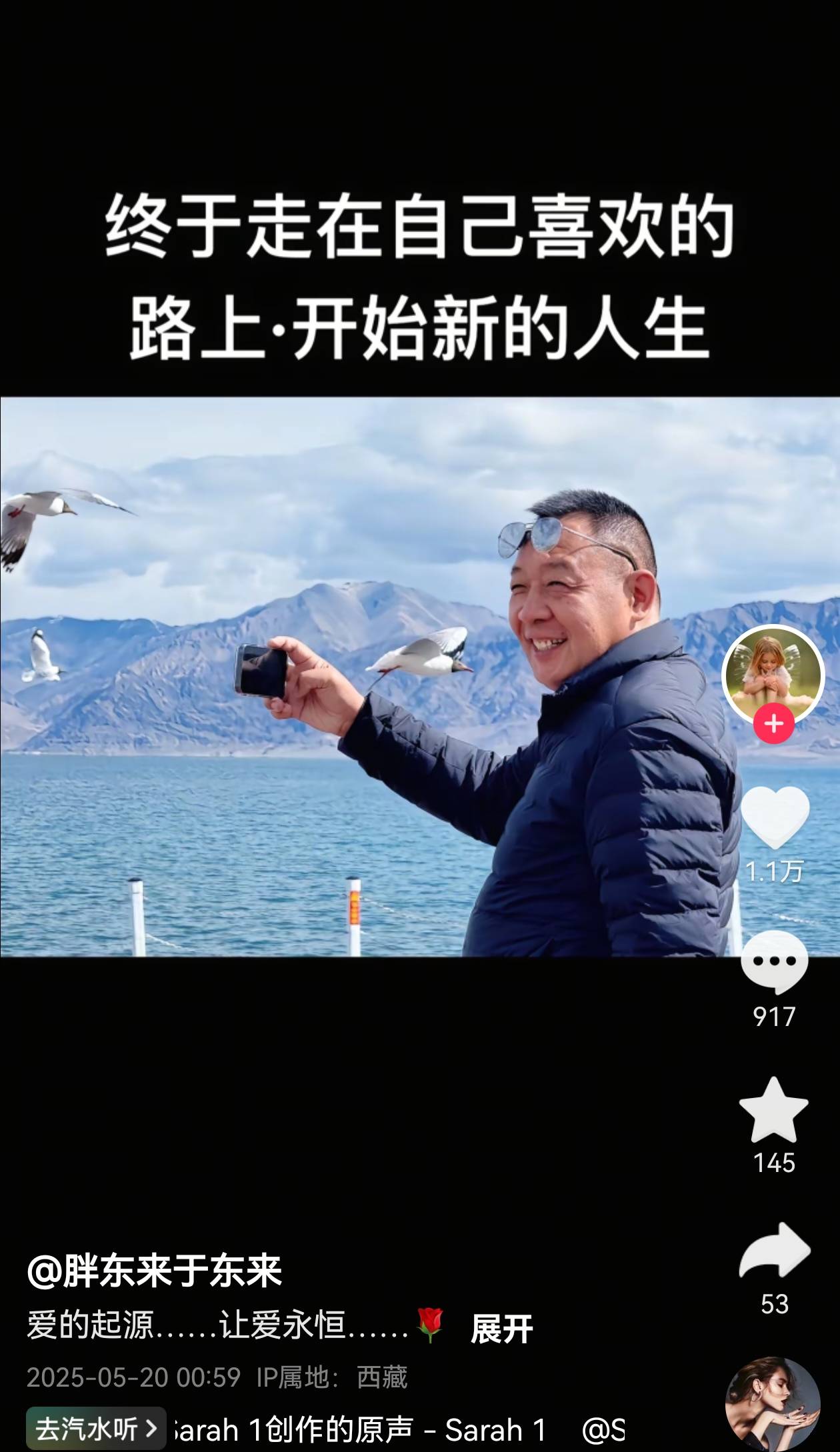The width and height of the screenshot is (840, 1452).
Task: Tap the 去汽水听 button
Action: coord(96,1429)
